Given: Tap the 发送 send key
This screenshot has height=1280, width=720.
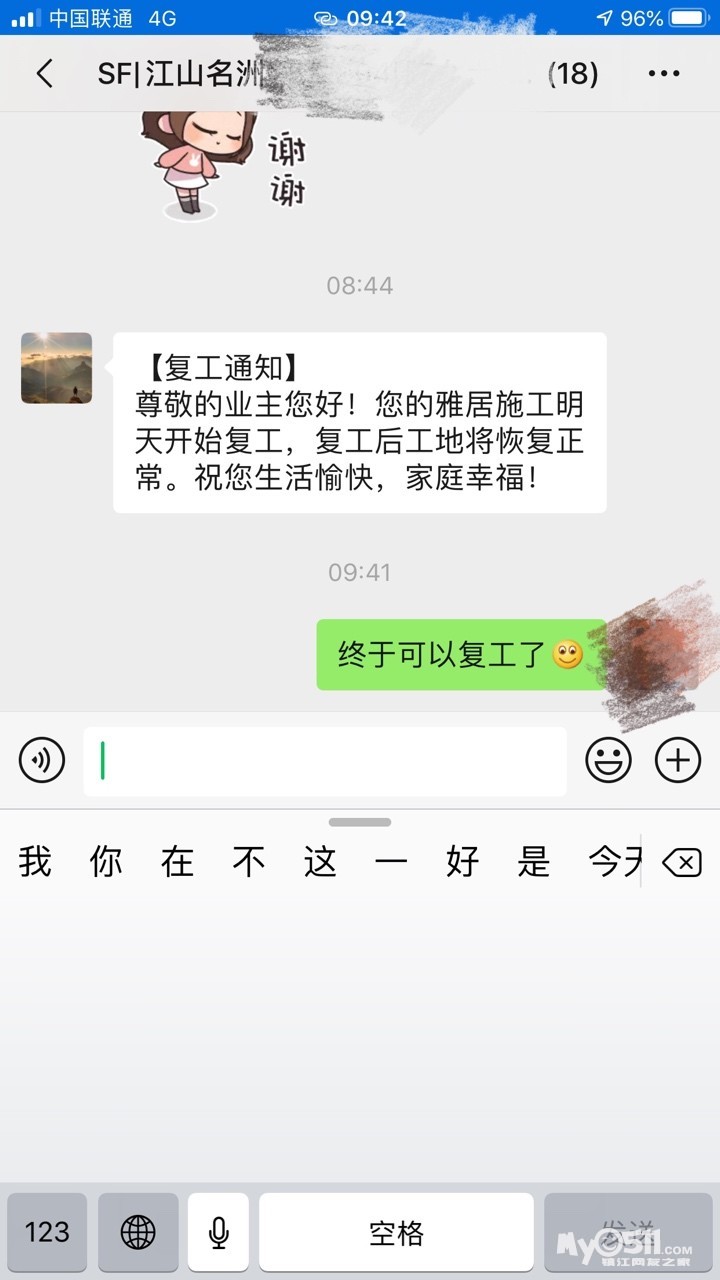Looking at the screenshot, I should coord(628,1232).
